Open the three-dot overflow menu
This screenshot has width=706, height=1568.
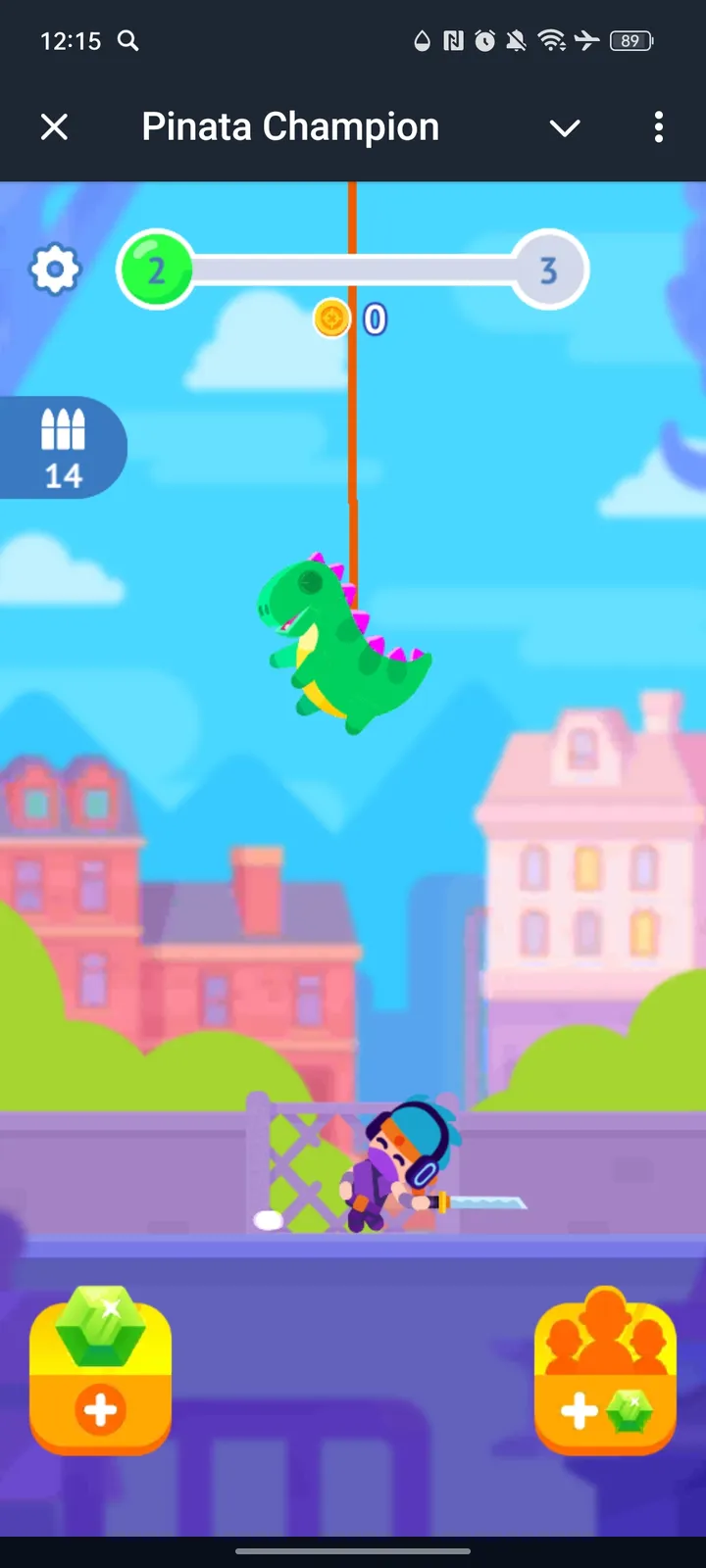pyautogui.click(x=658, y=127)
